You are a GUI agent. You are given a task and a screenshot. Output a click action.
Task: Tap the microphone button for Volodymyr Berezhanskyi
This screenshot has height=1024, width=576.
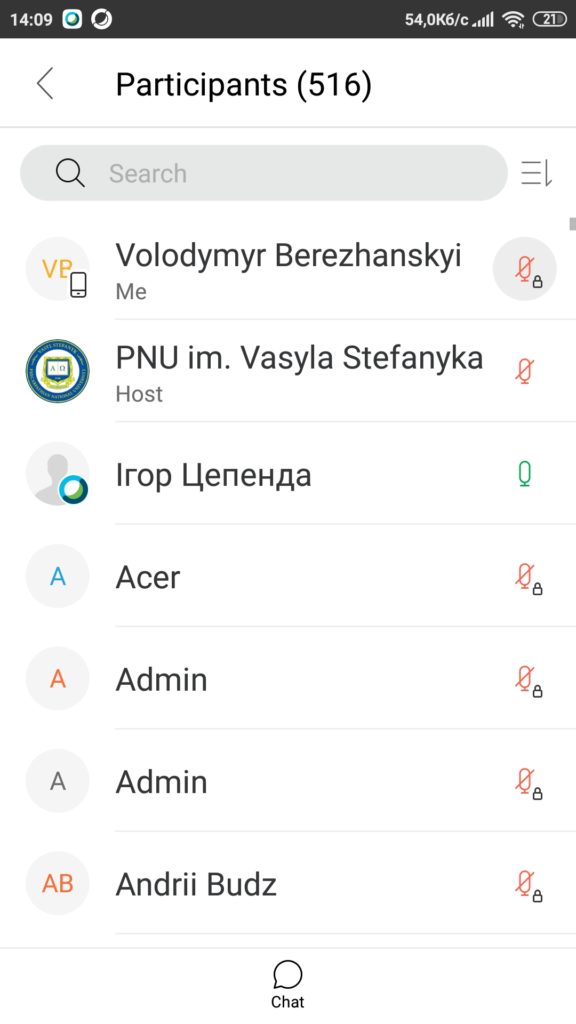525,268
